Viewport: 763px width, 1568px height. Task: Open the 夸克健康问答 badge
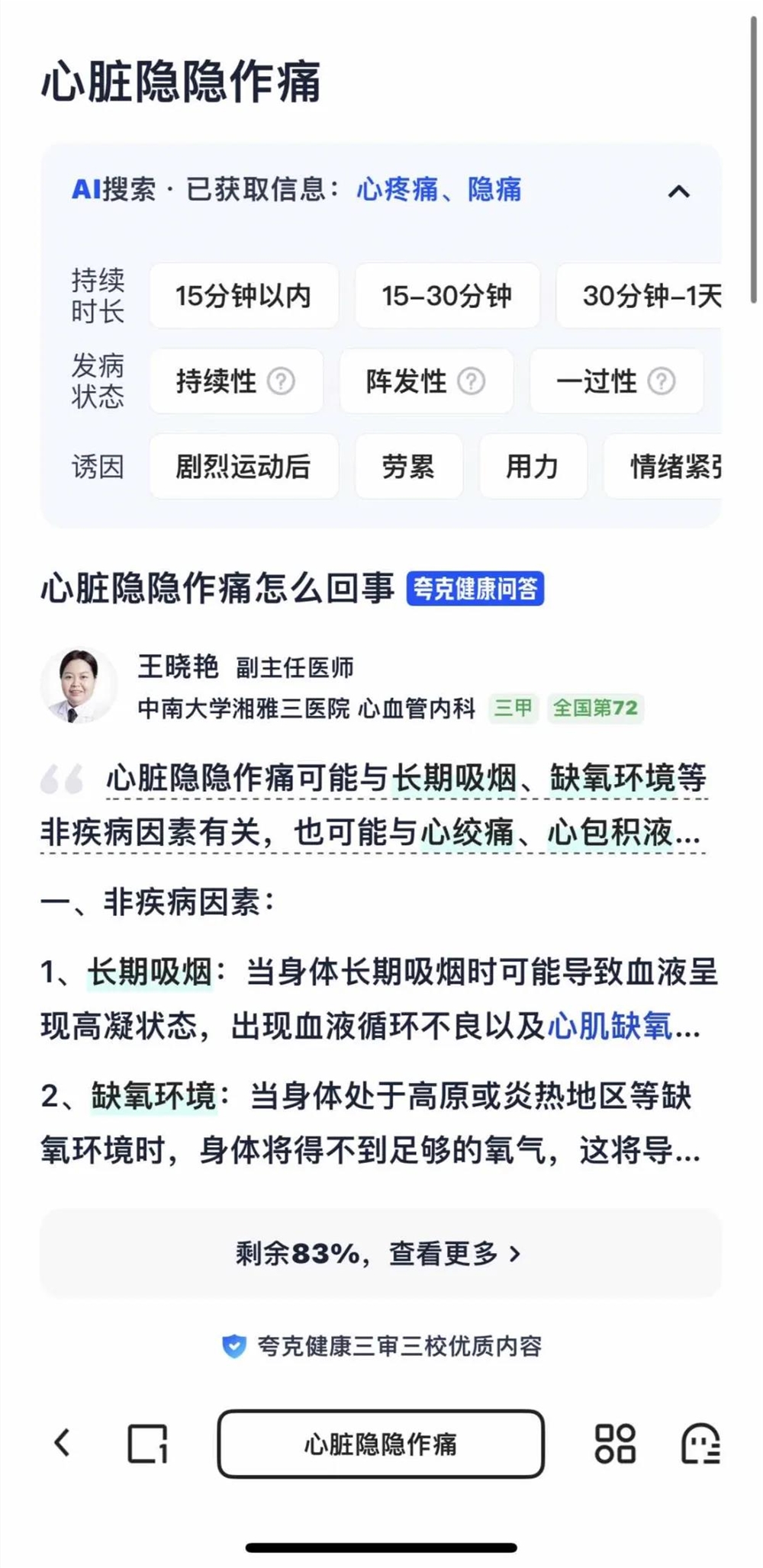tap(477, 587)
